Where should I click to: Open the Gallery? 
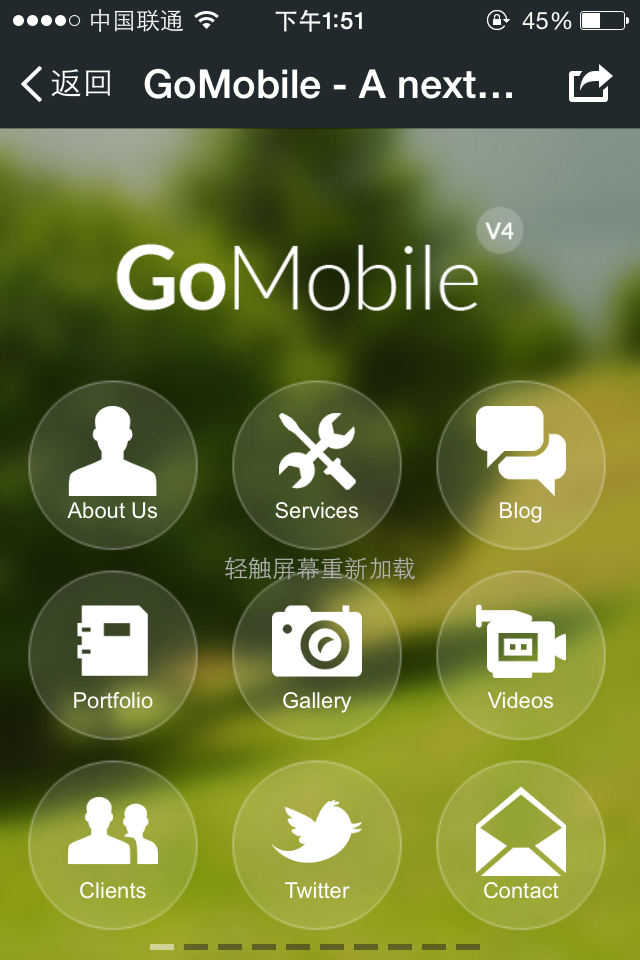coord(317,655)
